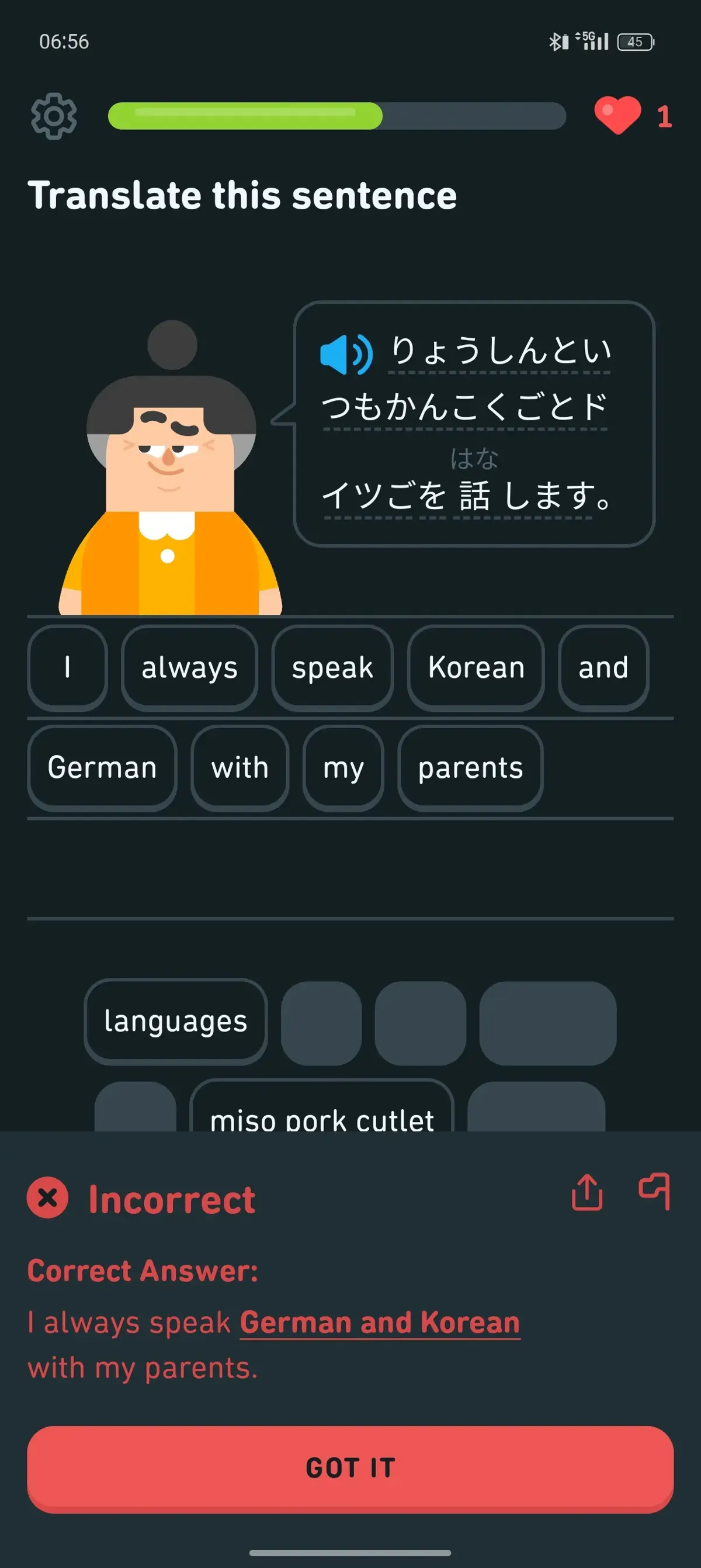The width and height of the screenshot is (701, 1568).
Task: Tap the GOT IT button
Action: coord(350,1467)
